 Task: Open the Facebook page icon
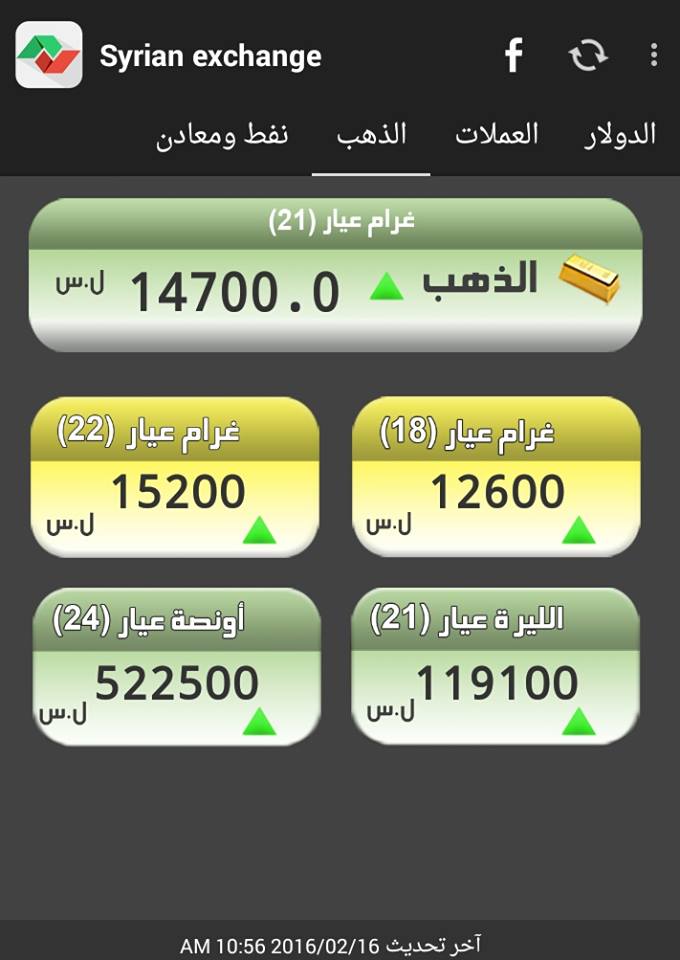tap(513, 55)
